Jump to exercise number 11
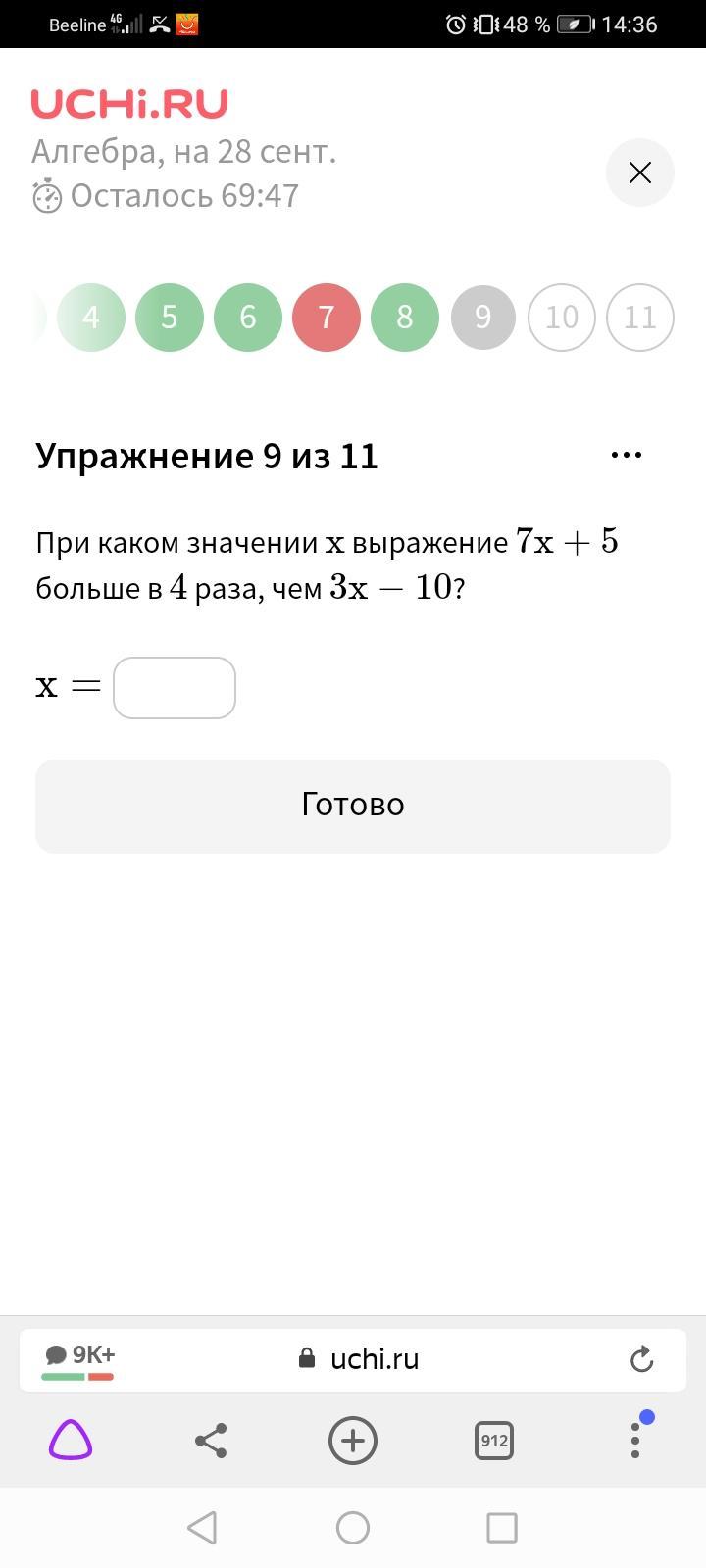 639,318
